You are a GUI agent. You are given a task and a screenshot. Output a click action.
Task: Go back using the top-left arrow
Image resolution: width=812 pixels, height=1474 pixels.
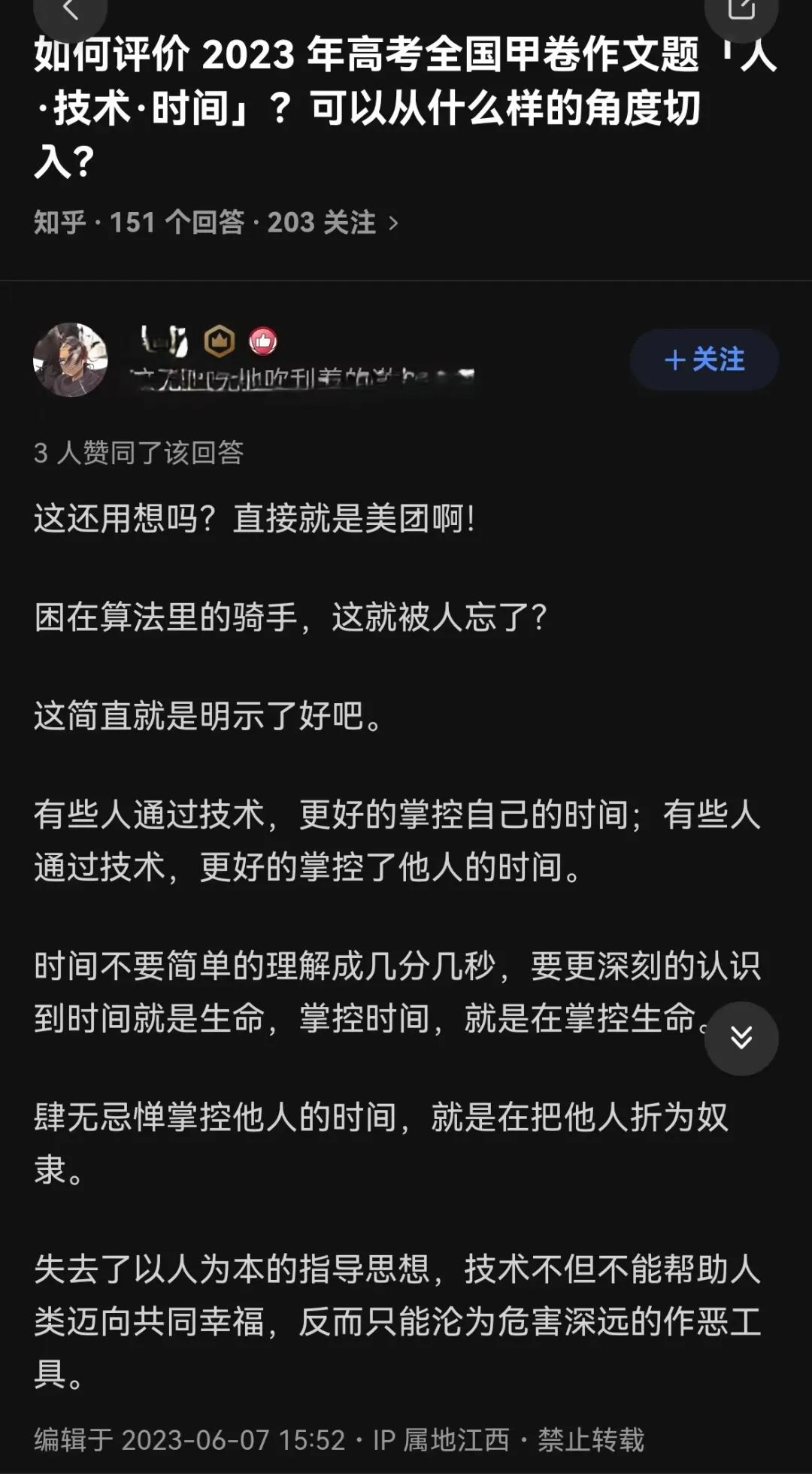(x=70, y=11)
